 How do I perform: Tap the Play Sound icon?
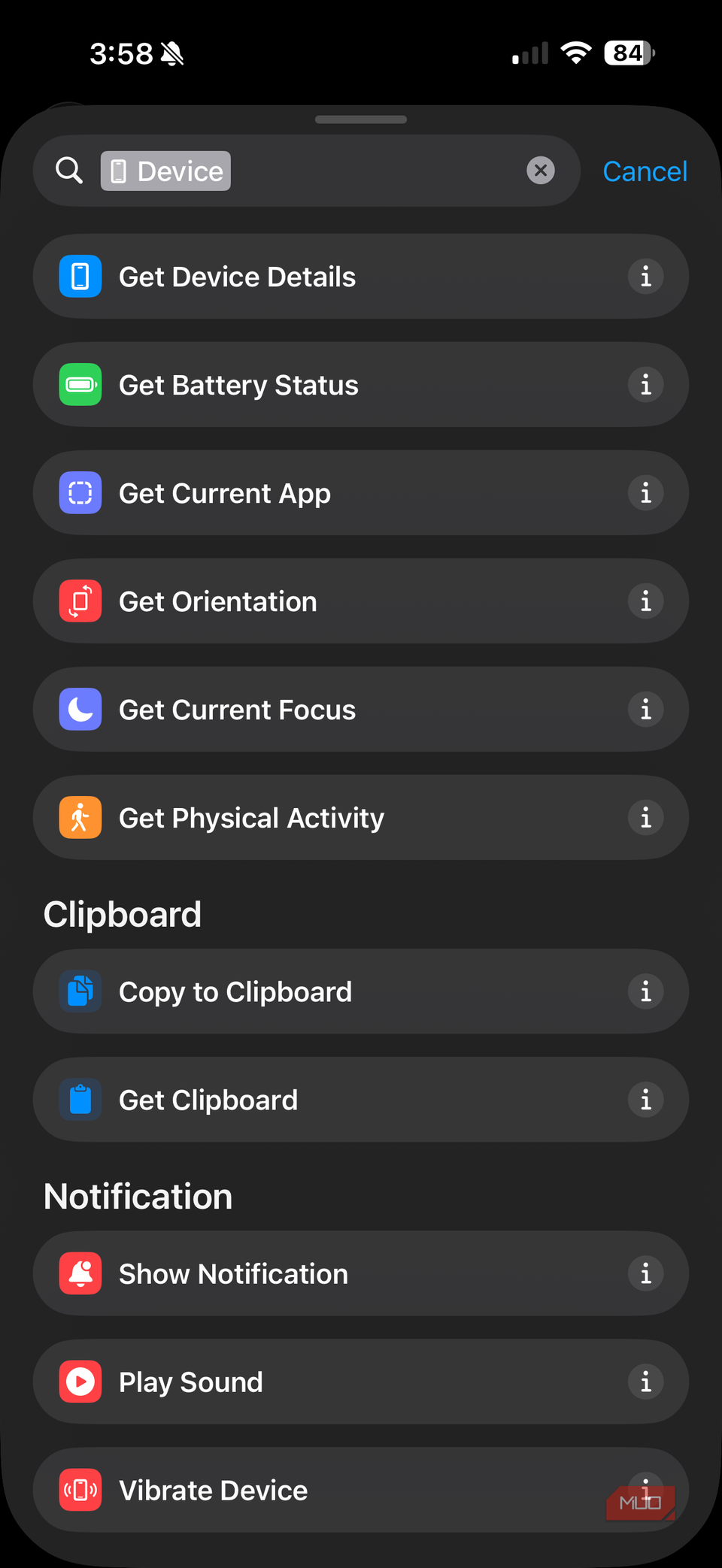[x=80, y=1382]
